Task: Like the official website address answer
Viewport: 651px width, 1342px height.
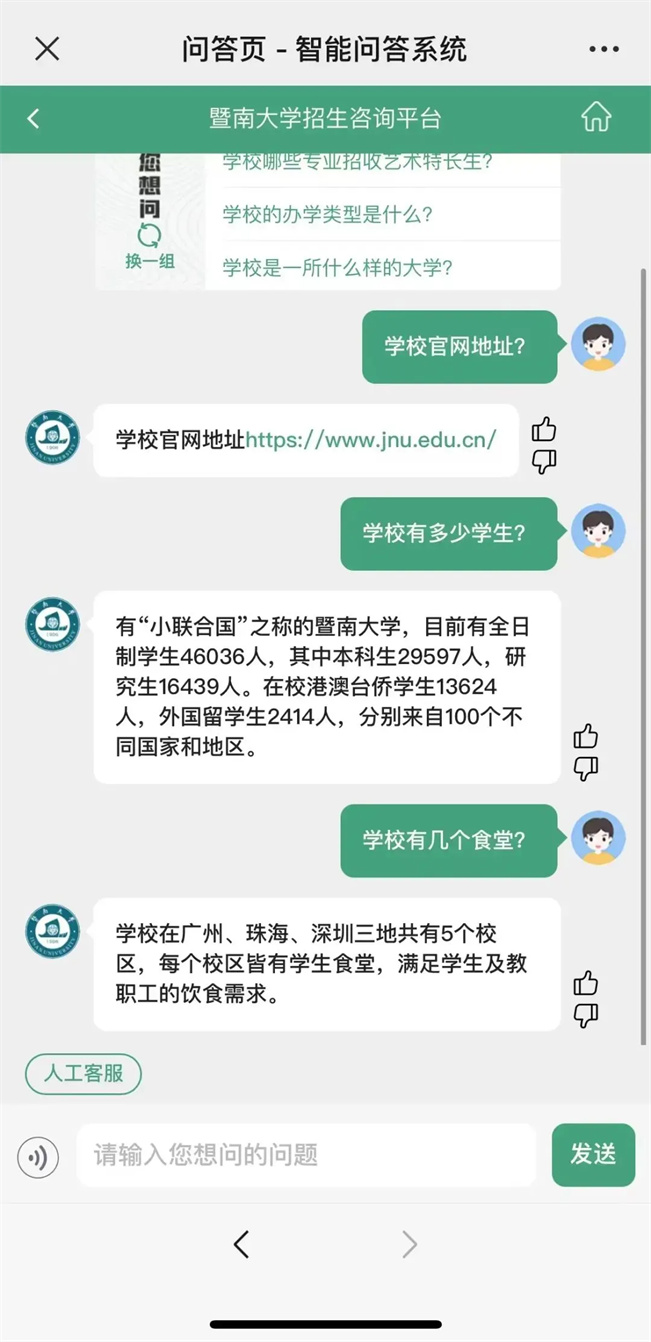Action: [544, 430]
